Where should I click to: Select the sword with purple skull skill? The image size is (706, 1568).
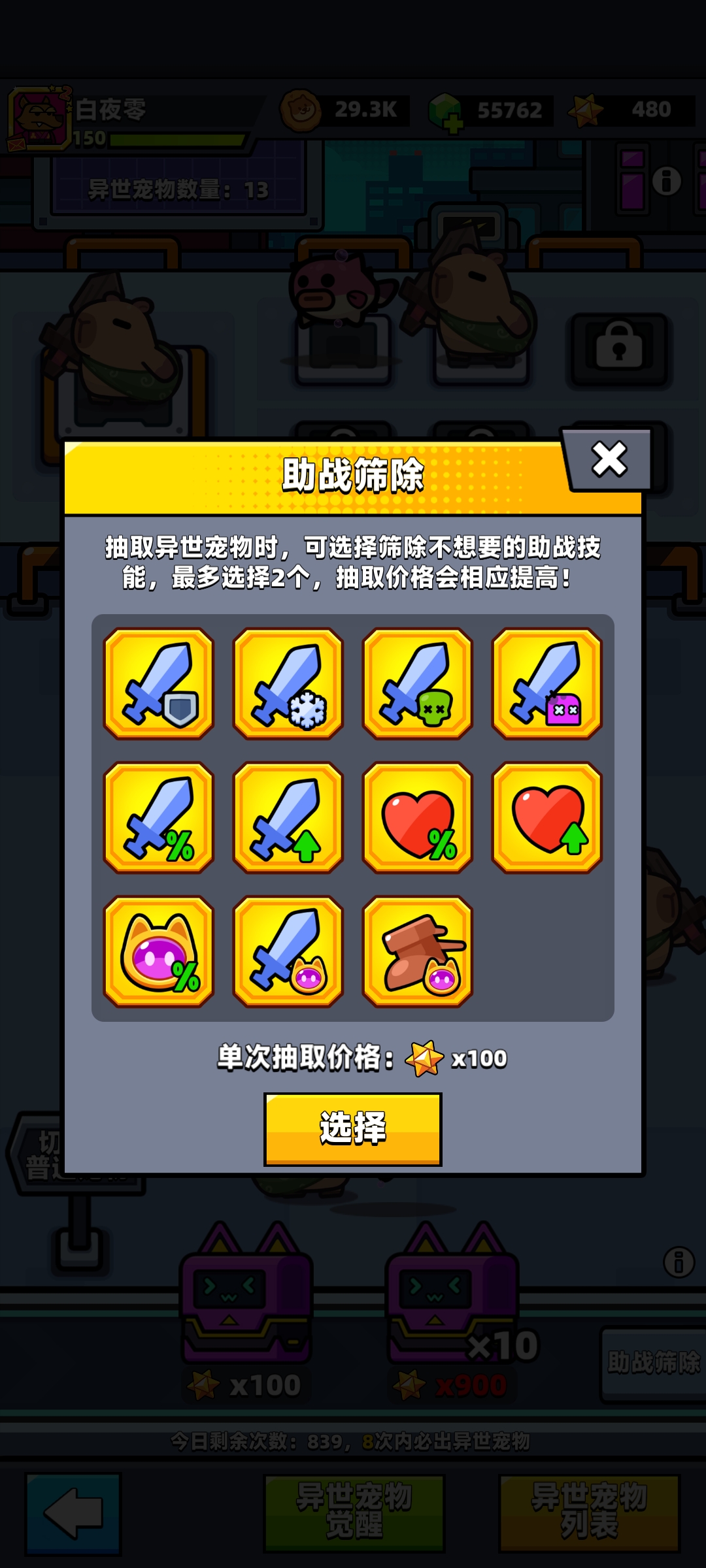coord(547,683)
